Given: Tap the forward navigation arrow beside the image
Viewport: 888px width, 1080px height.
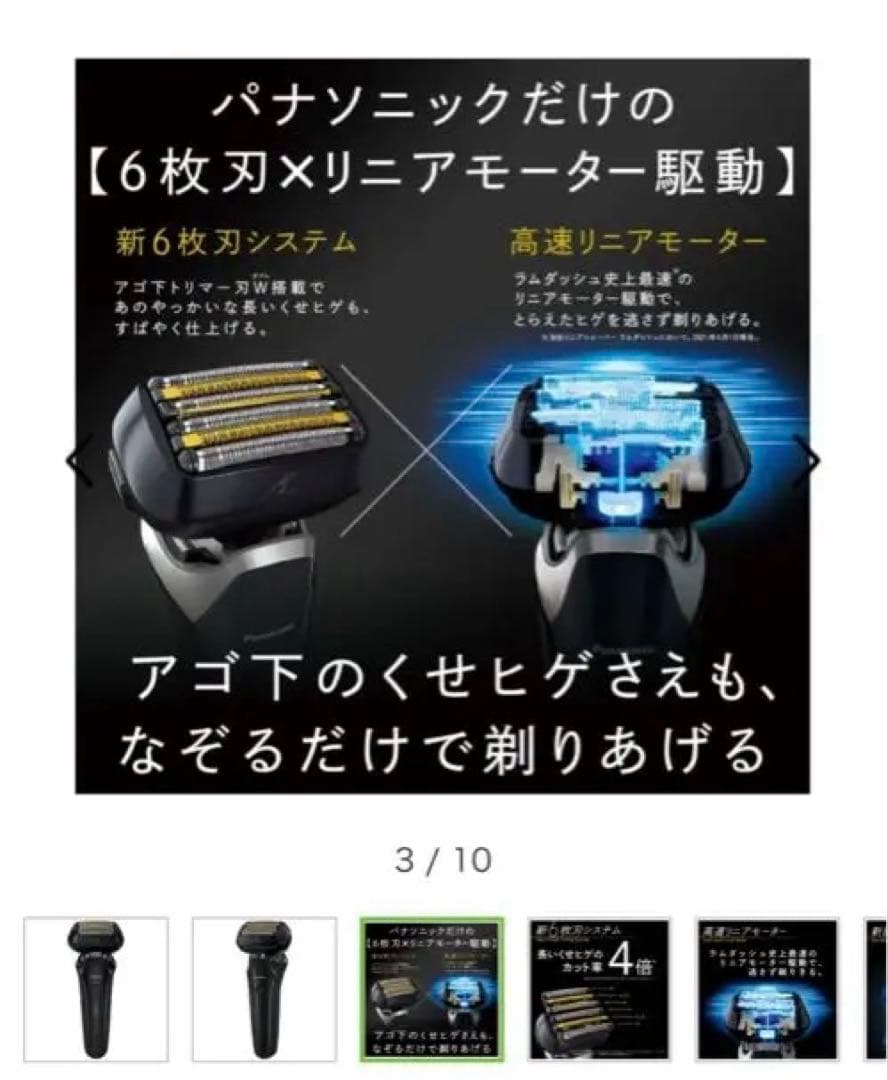Looking at the screenshot, I should (810, 458).
